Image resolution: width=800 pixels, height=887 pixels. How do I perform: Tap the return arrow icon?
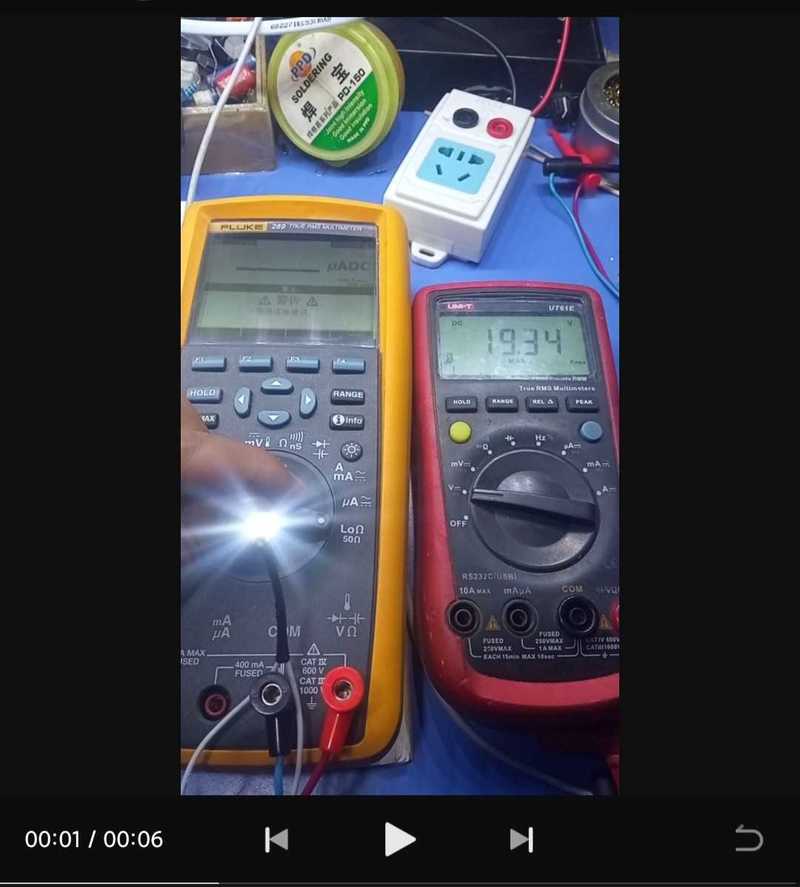coord(748,839)
